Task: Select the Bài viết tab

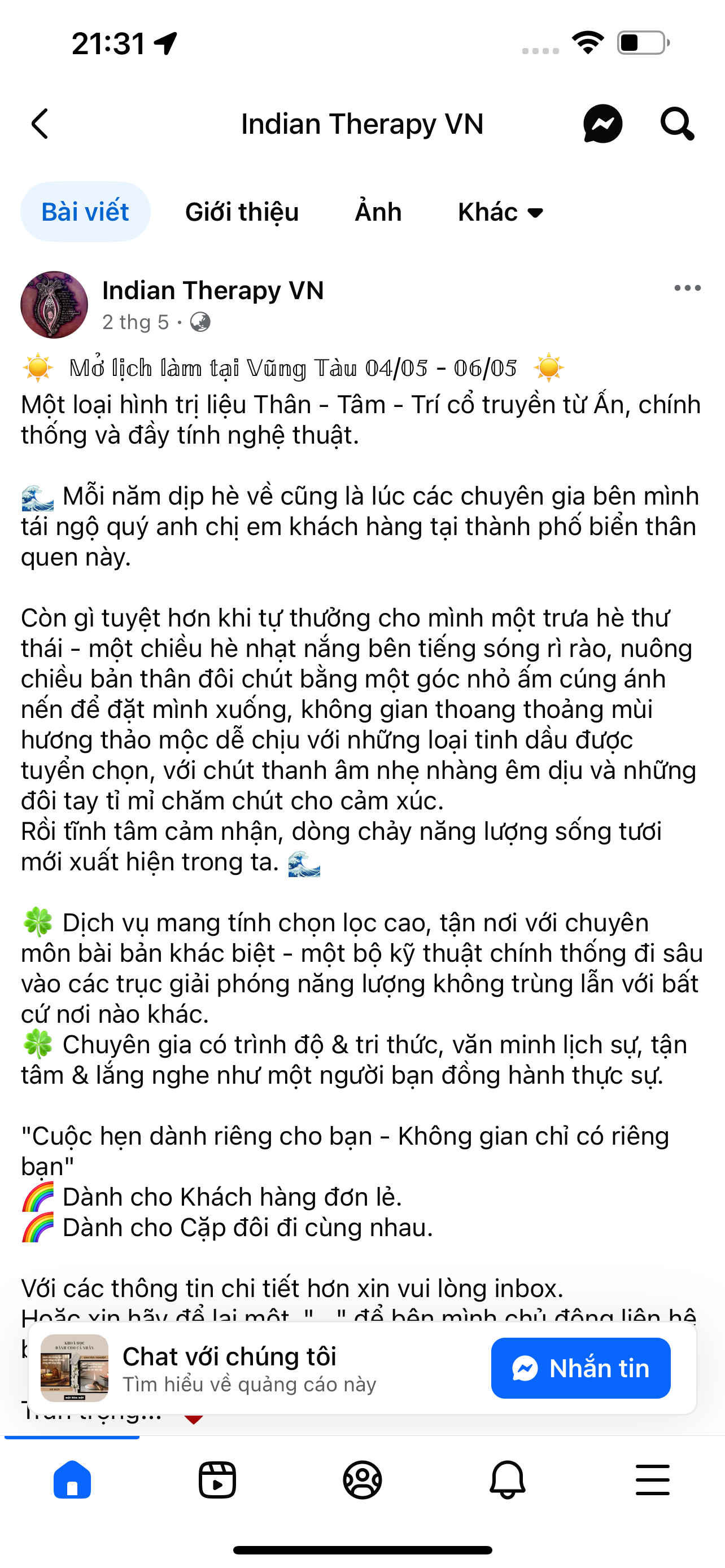Action: tap(85, 212)
